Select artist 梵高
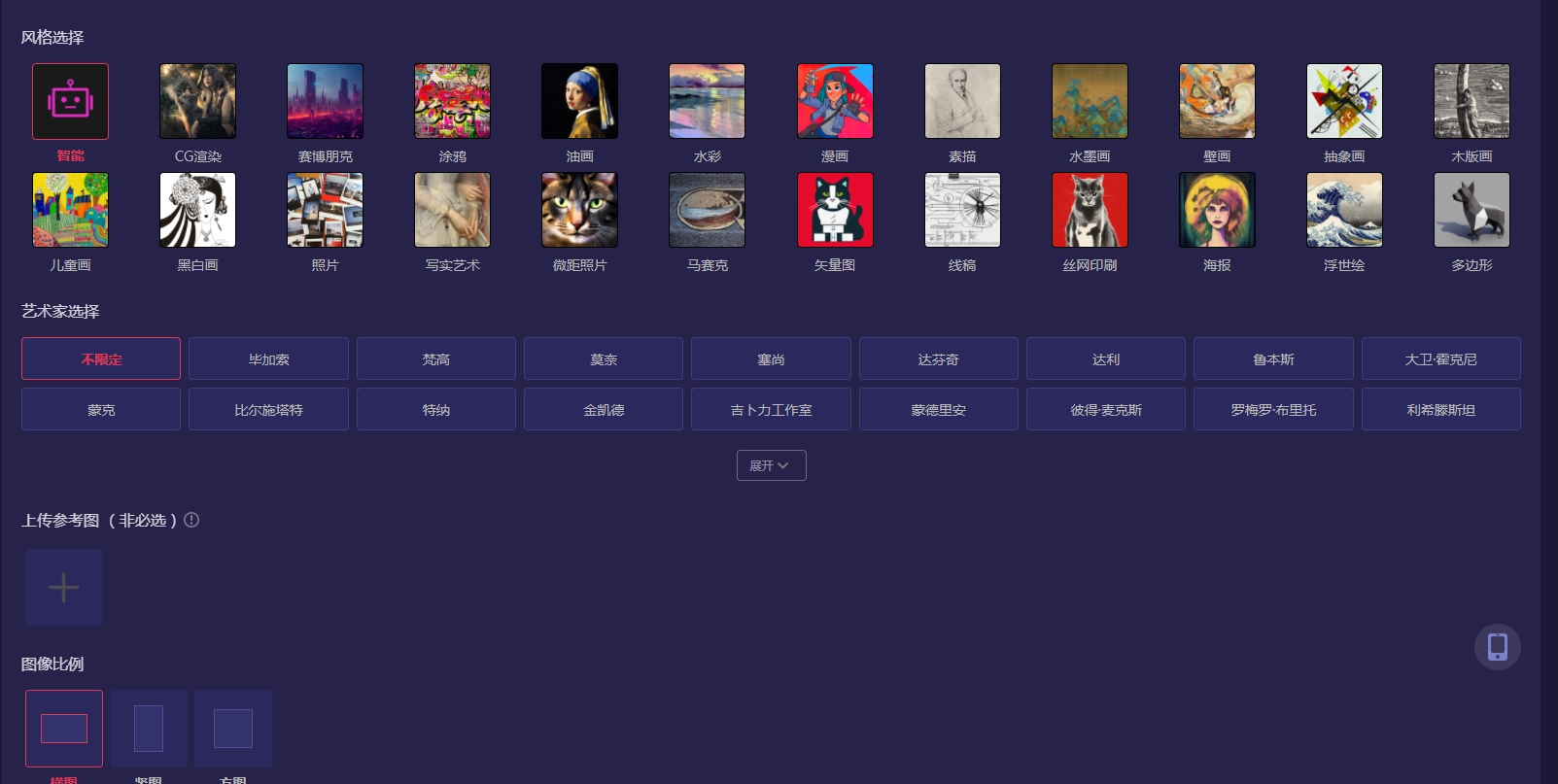The width and height of the screenshot is (1558, 784). 435,358
